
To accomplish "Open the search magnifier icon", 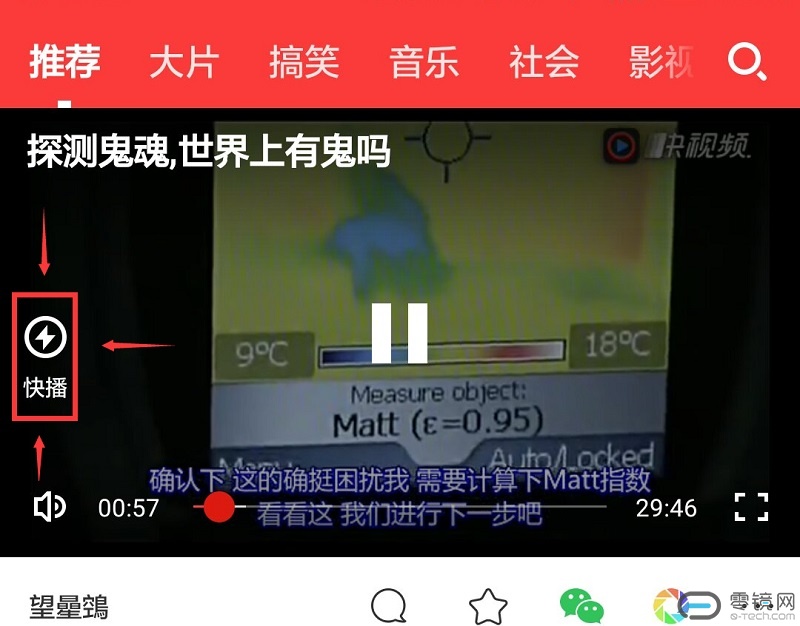I will pos(747,62).
